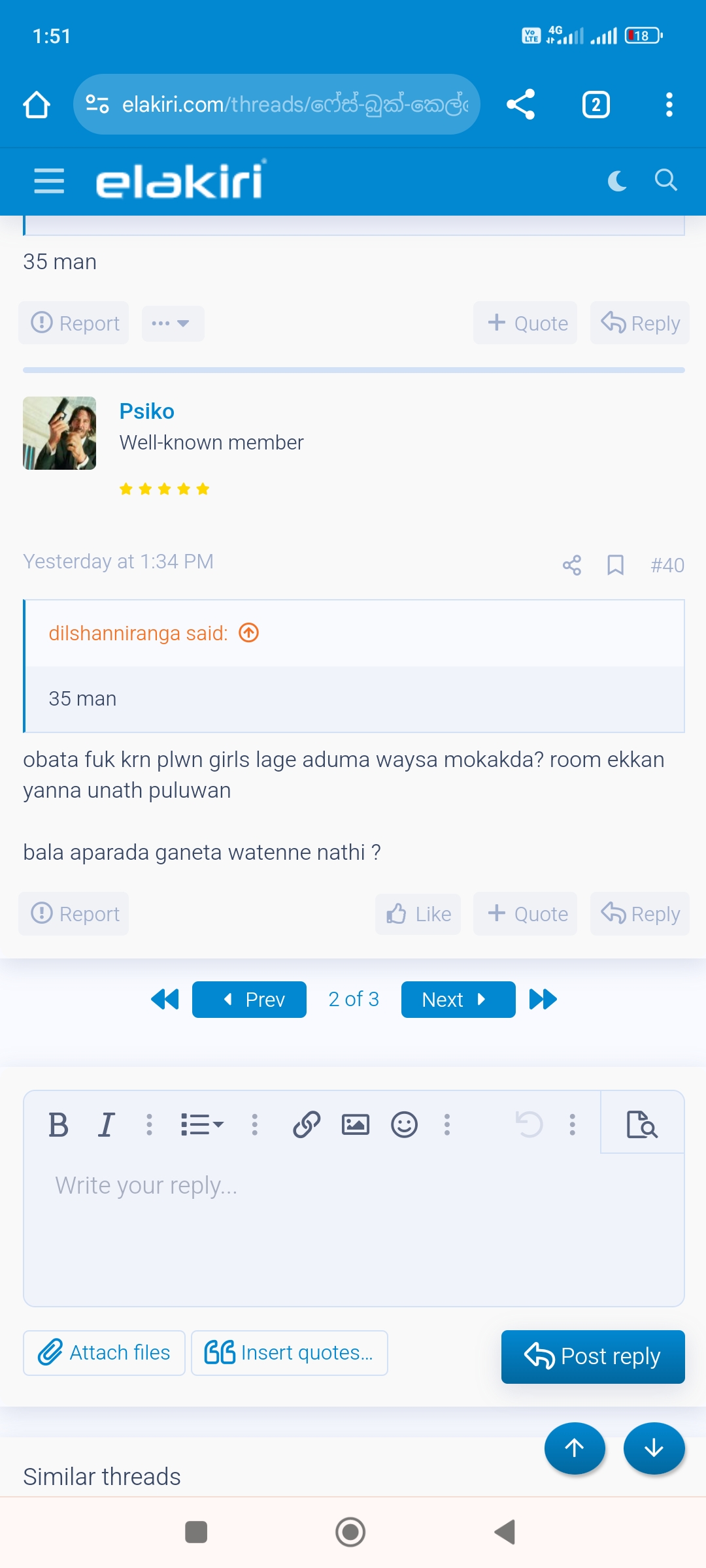Viewport: 706px width, 1568px height.
Task: Jump to the last thread page
Action: tap(543, 1000)
